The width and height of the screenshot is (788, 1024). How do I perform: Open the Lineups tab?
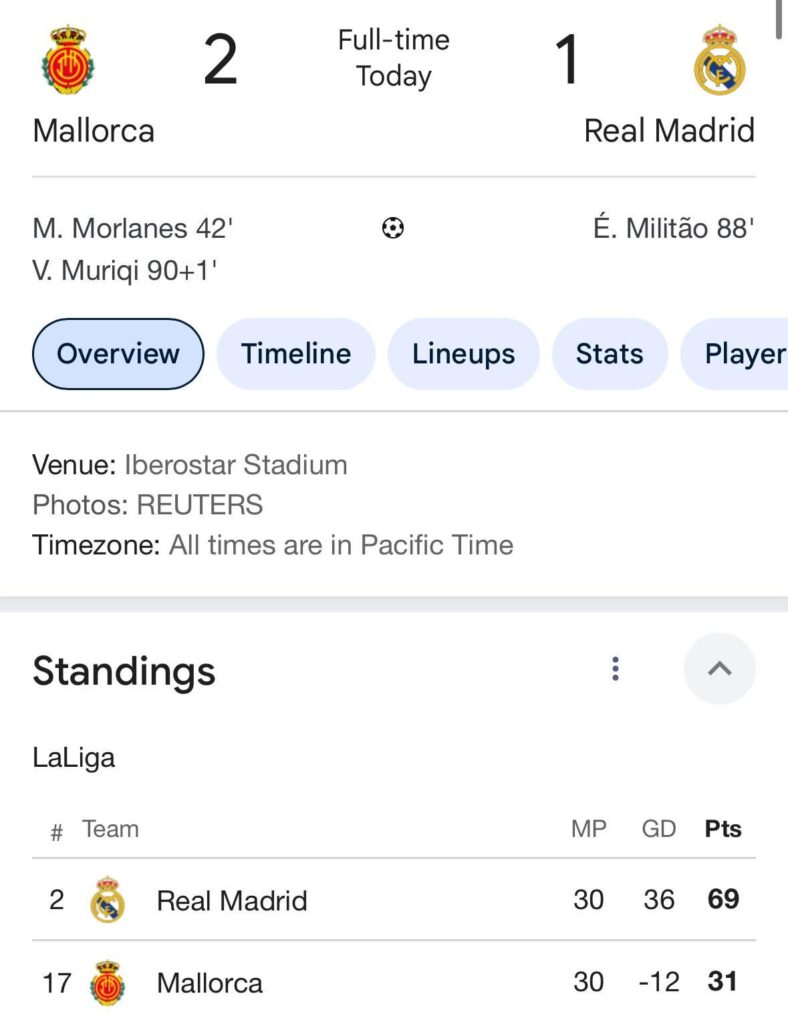463,353
